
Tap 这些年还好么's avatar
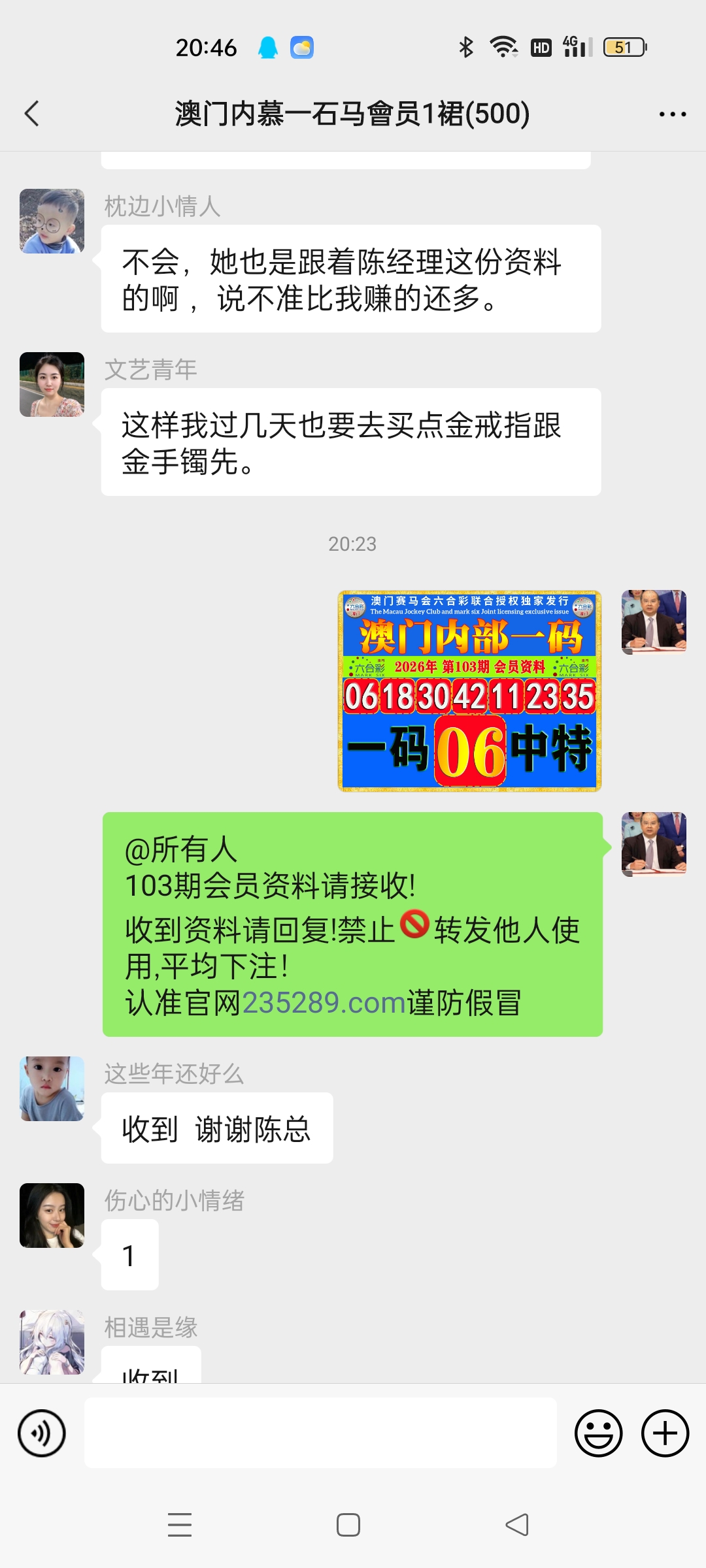coord(52,1089)
